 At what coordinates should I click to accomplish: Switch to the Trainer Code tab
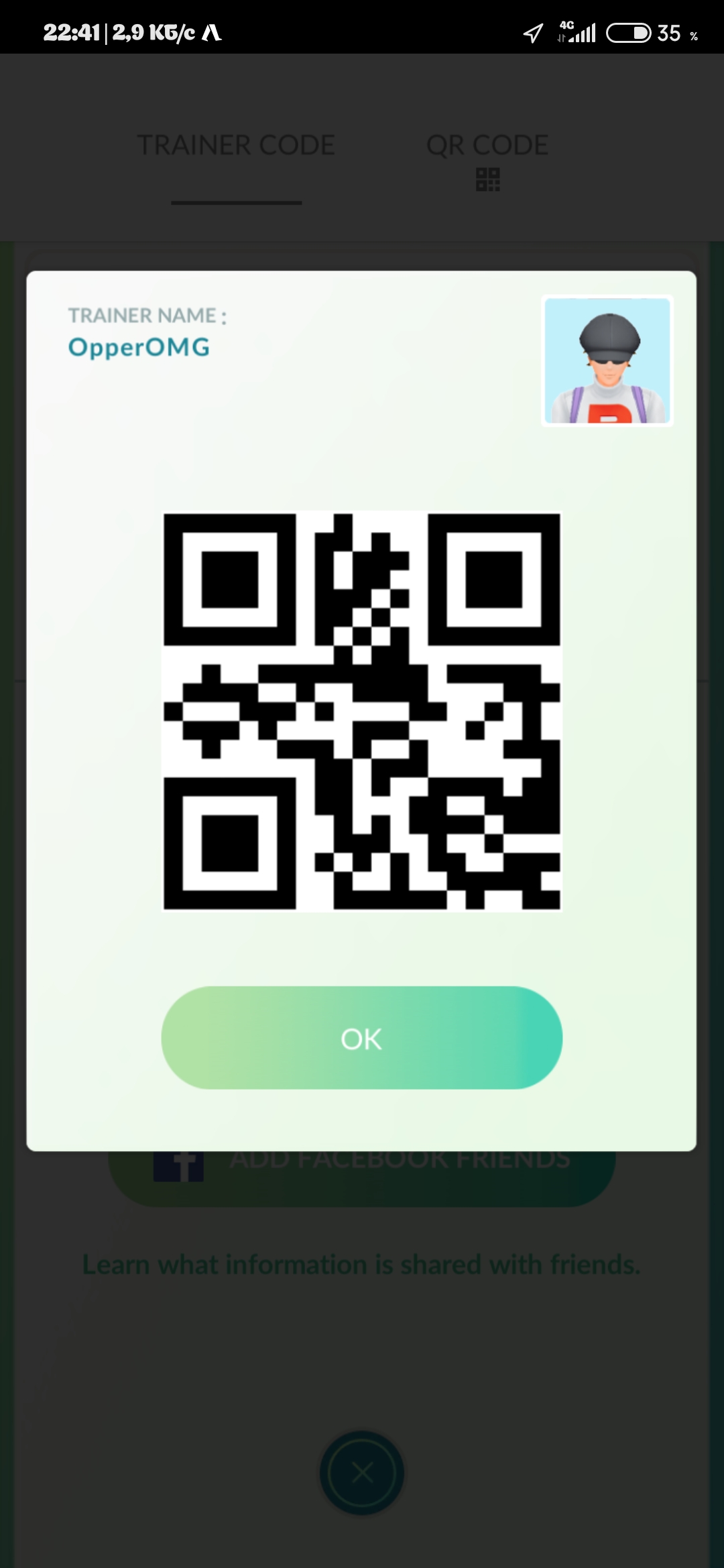click(x=236, y=145)
